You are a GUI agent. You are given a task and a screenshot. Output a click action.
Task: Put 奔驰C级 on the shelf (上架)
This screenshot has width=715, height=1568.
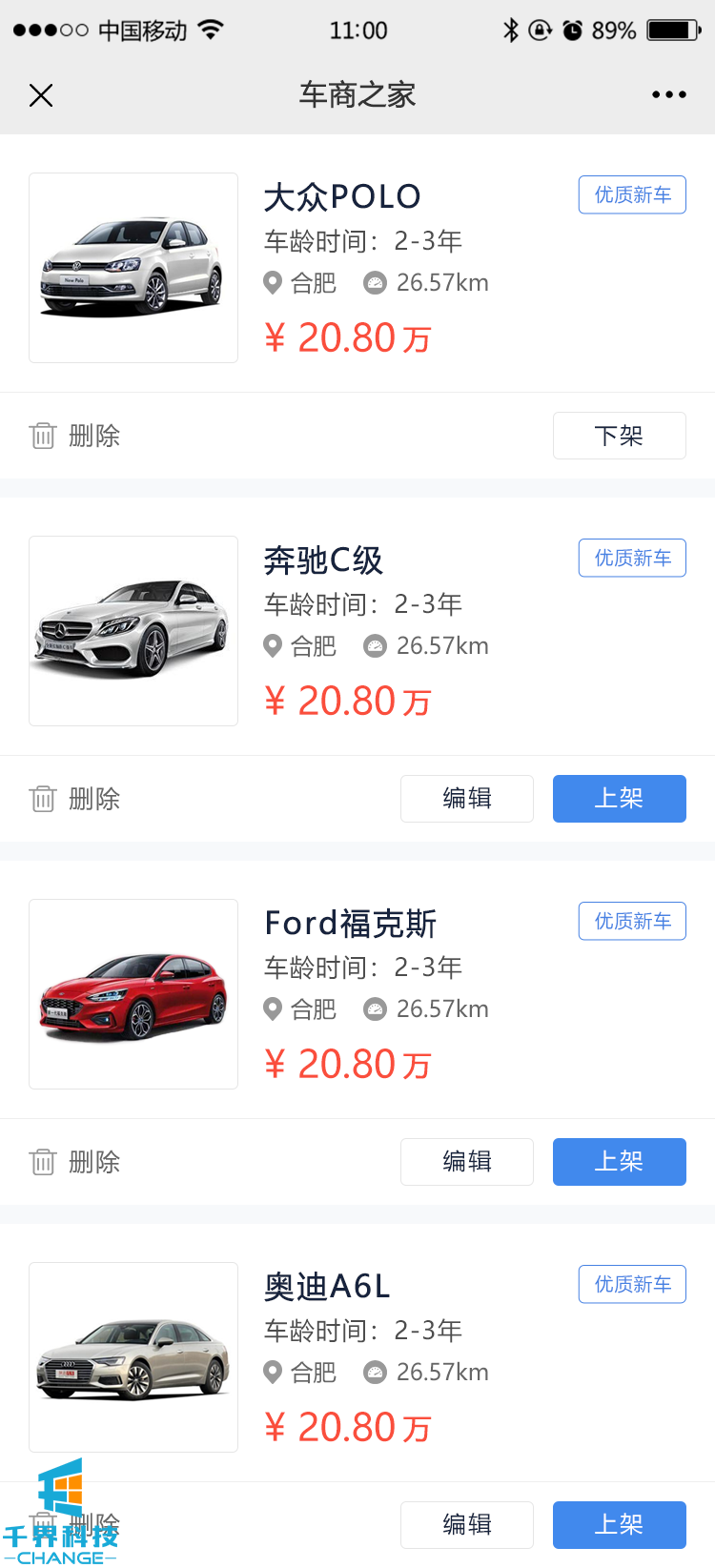click(619, 799)
